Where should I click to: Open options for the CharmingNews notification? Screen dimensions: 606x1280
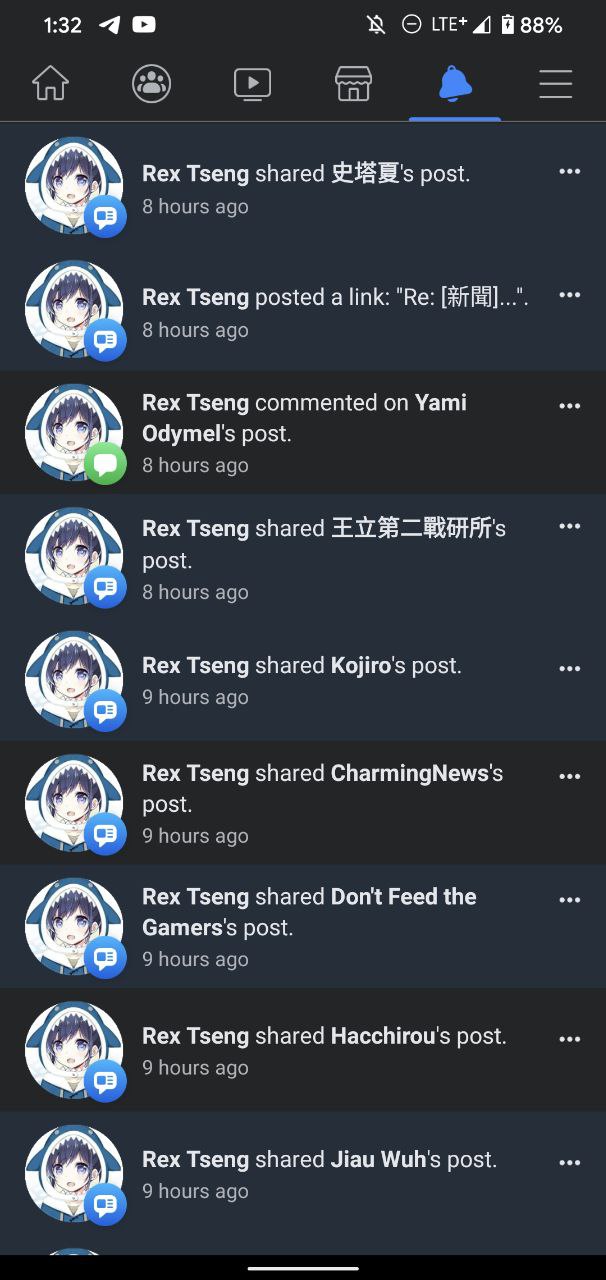pos(570,777)
